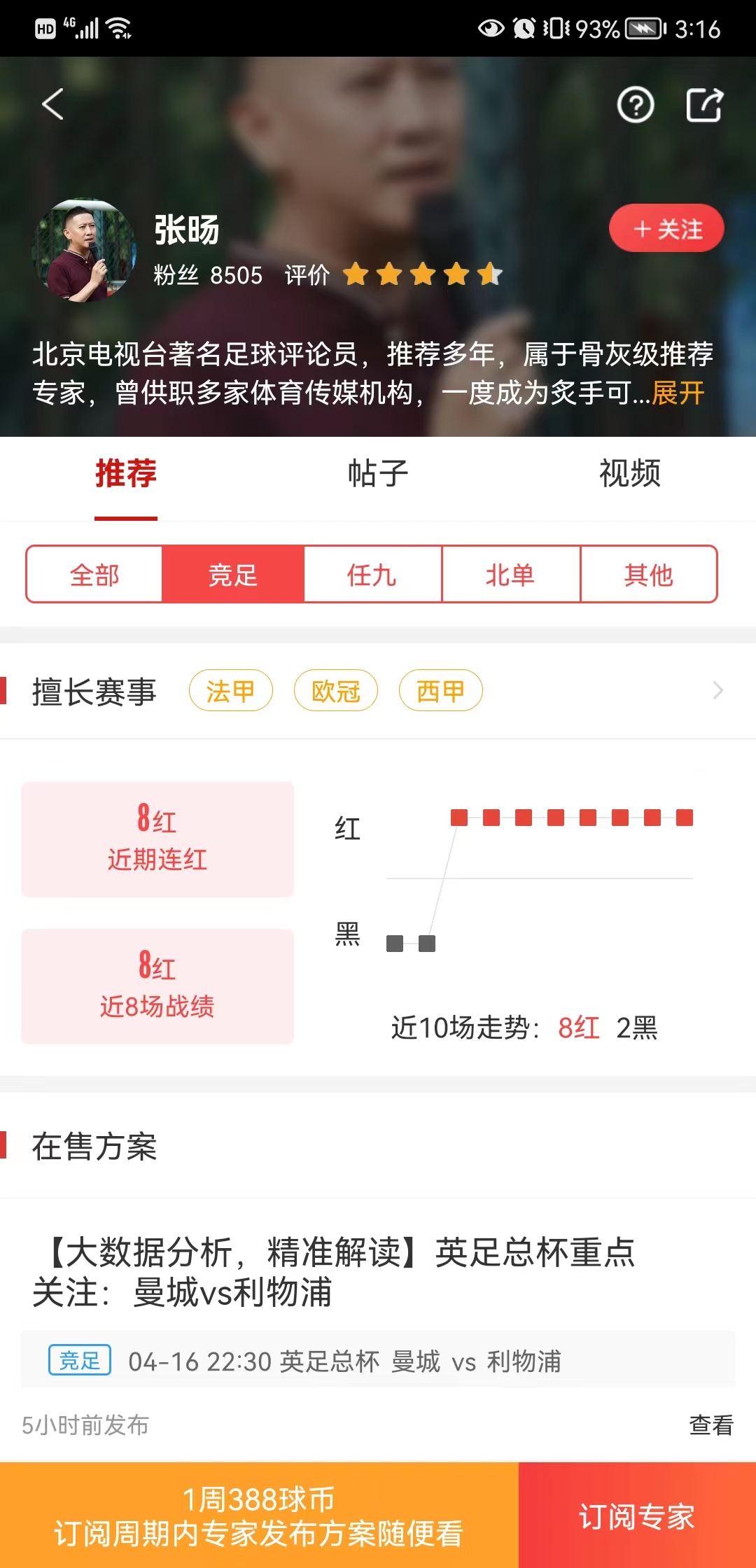Tap the 法甲 league chip
The image size is (756, 1568).
coord(230,691)
